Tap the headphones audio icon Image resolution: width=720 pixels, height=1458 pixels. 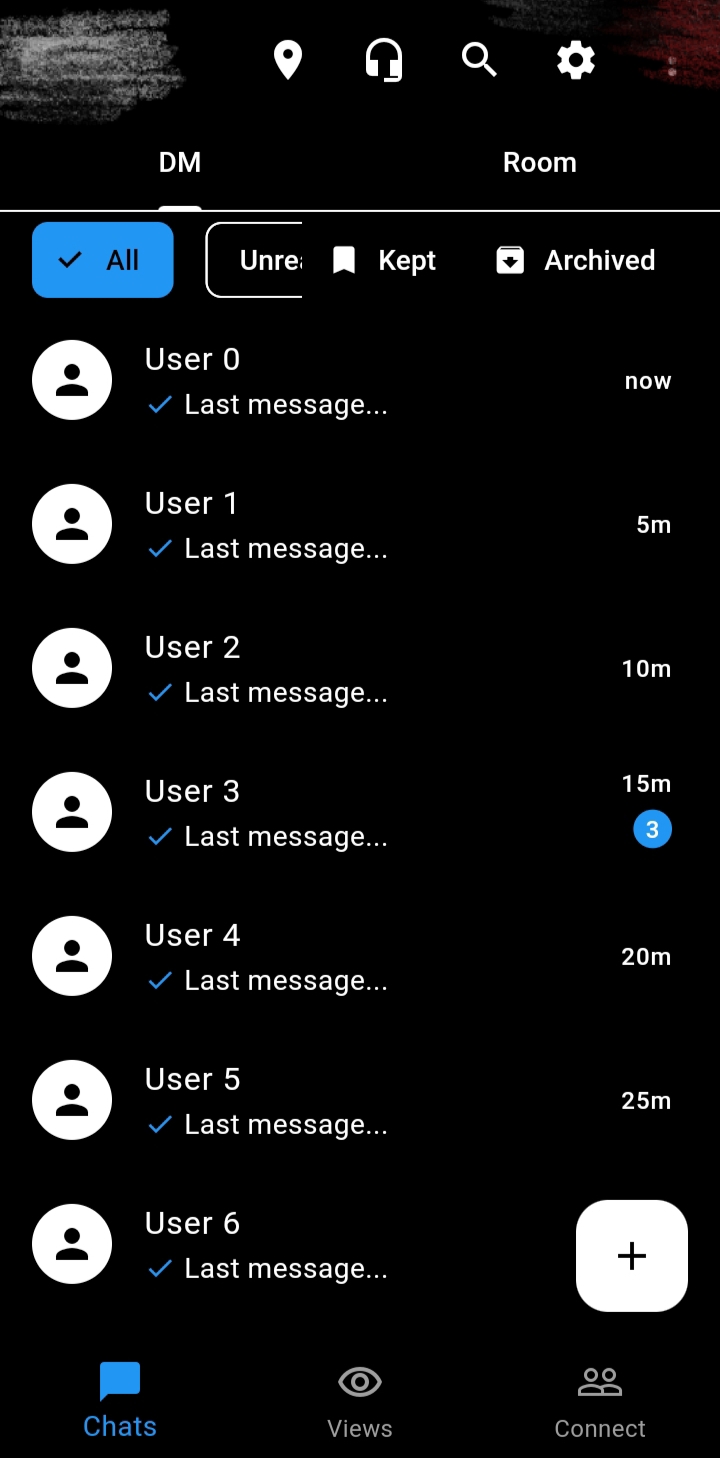tap(384, 60)
